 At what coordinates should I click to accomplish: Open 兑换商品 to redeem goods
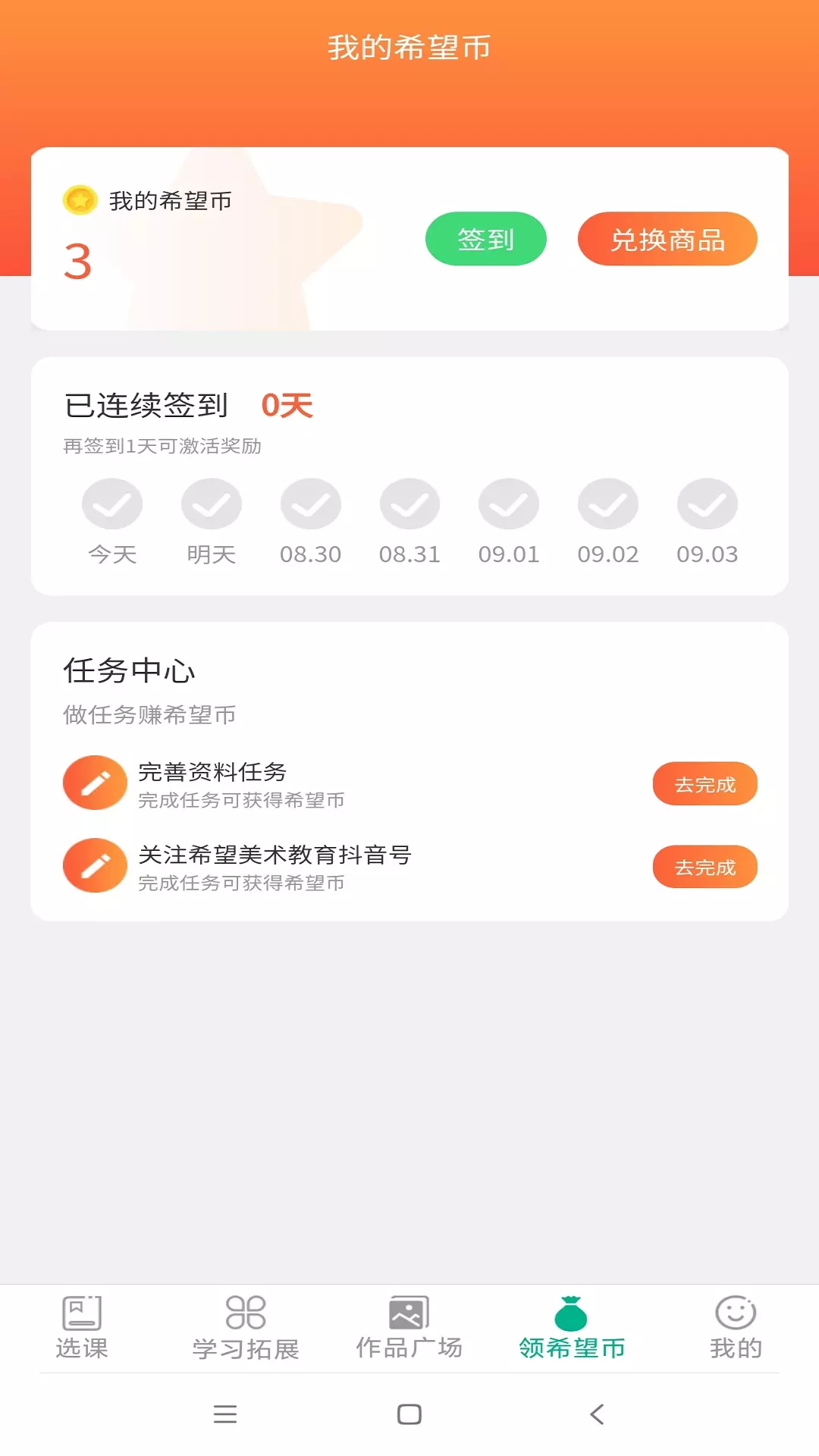pos(667,239)
